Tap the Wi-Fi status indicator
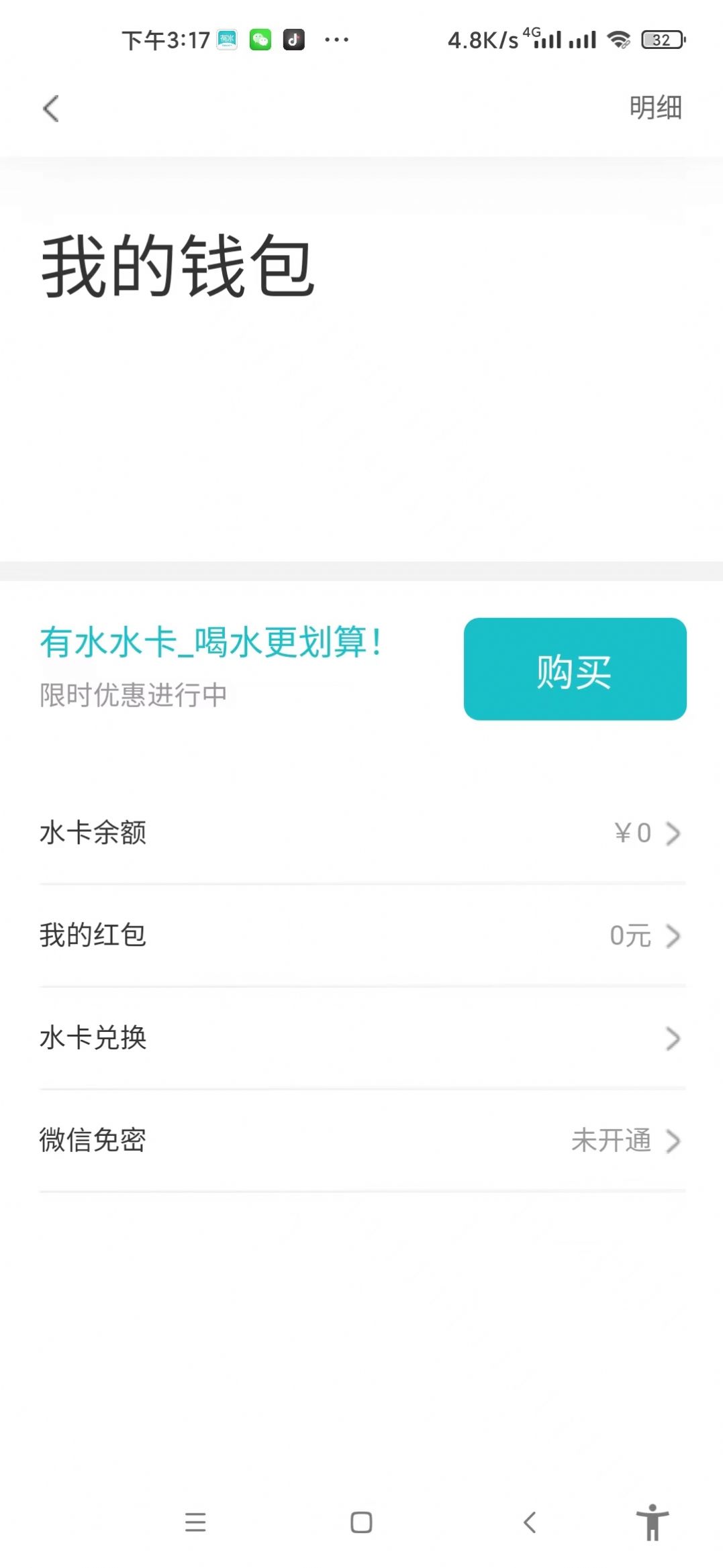The height and width of the screenshot is (1568, 723). [x=618, y=39]
